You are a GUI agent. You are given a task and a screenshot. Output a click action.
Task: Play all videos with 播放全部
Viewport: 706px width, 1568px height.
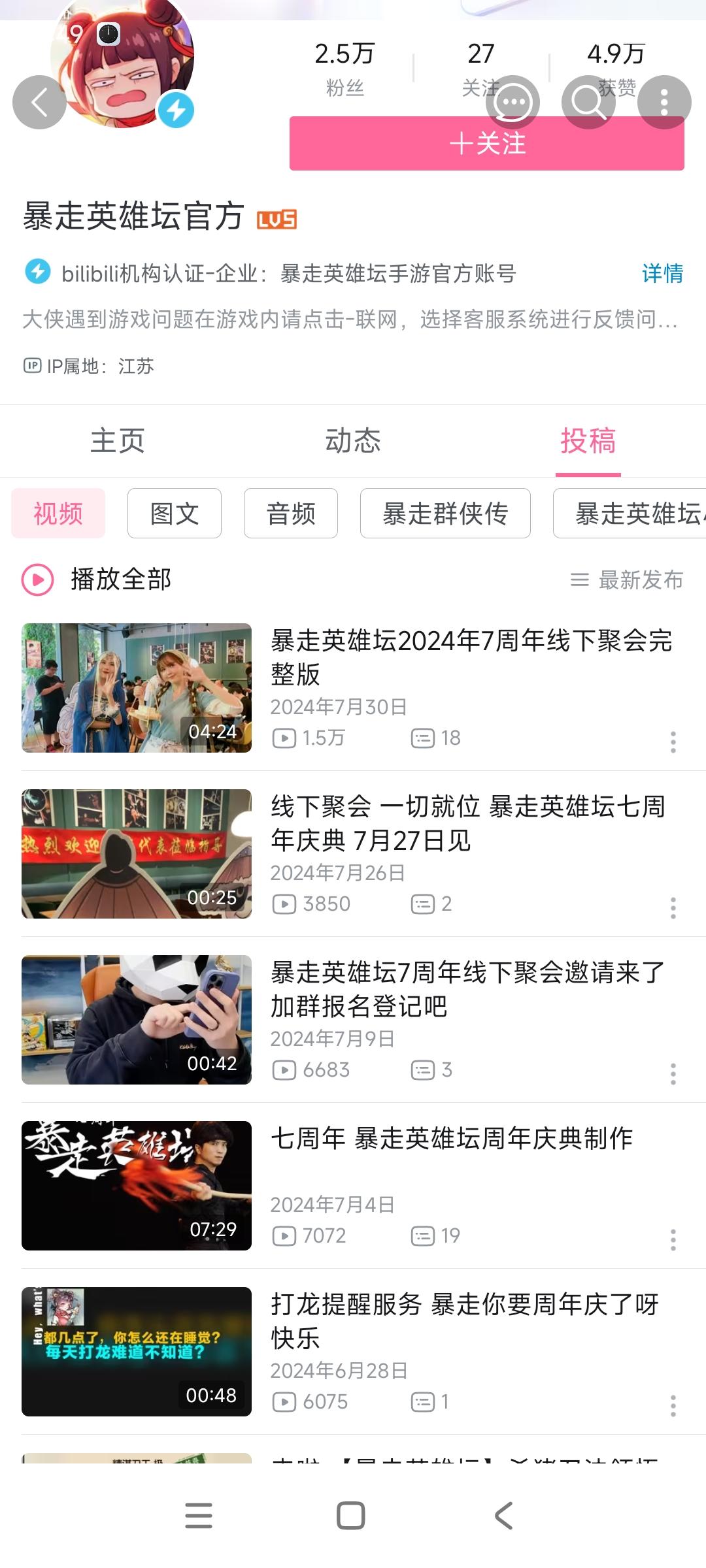[98, 580]
